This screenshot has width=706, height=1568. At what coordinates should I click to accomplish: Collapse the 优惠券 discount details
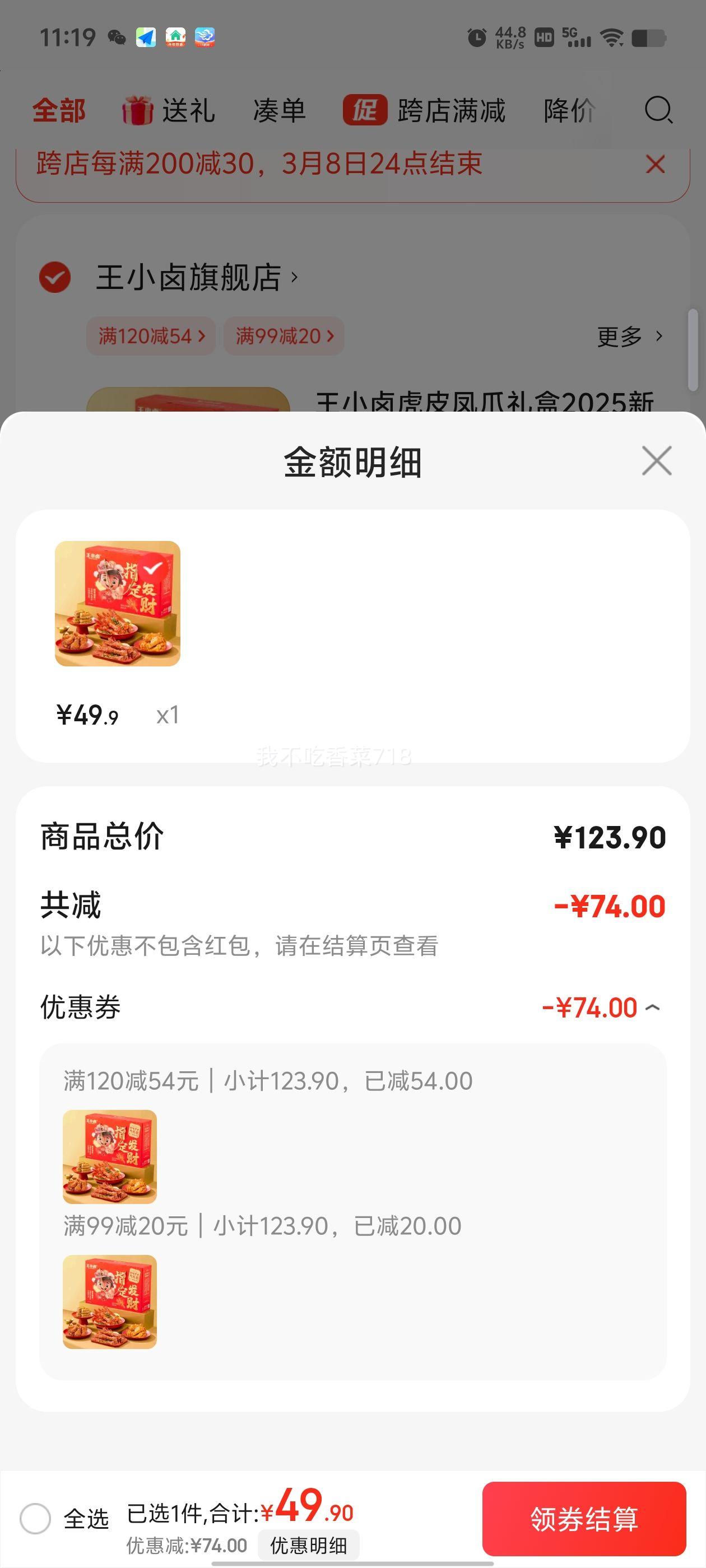click(x=652, y=1008)
